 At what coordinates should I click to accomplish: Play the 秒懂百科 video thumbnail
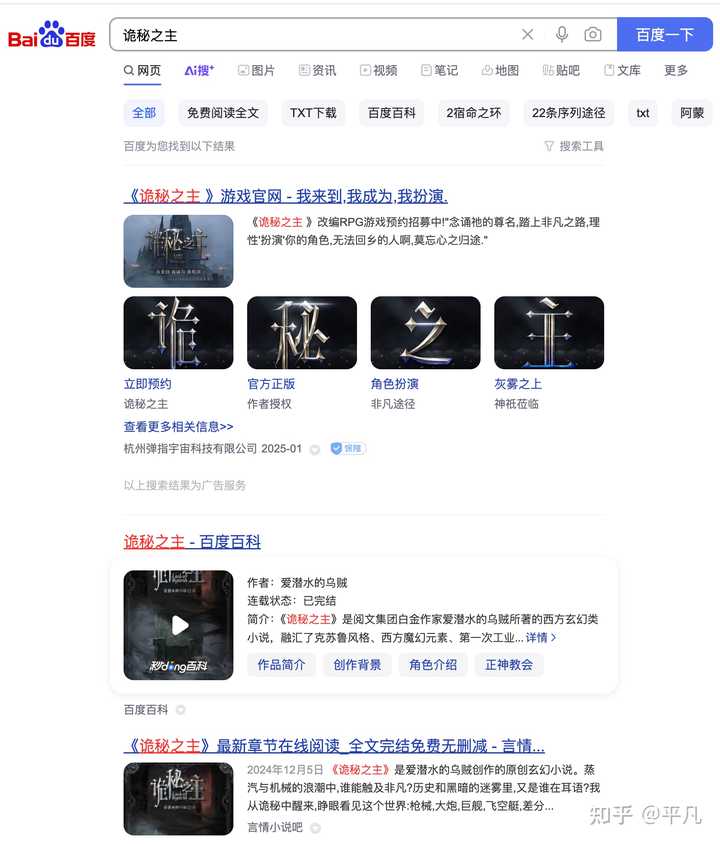[x=178, y=625]
